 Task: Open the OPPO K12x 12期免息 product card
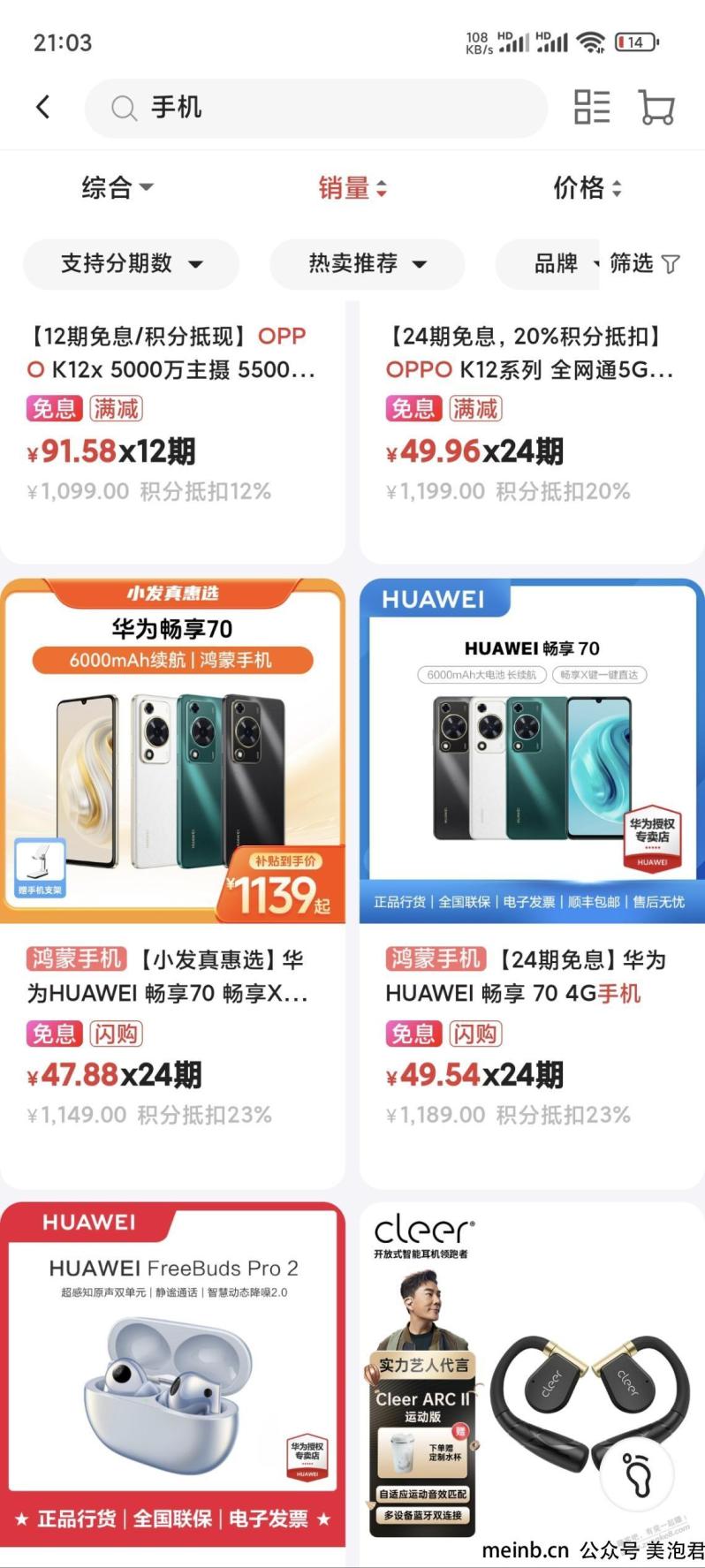pyautogui.click(x=172, y=415)
